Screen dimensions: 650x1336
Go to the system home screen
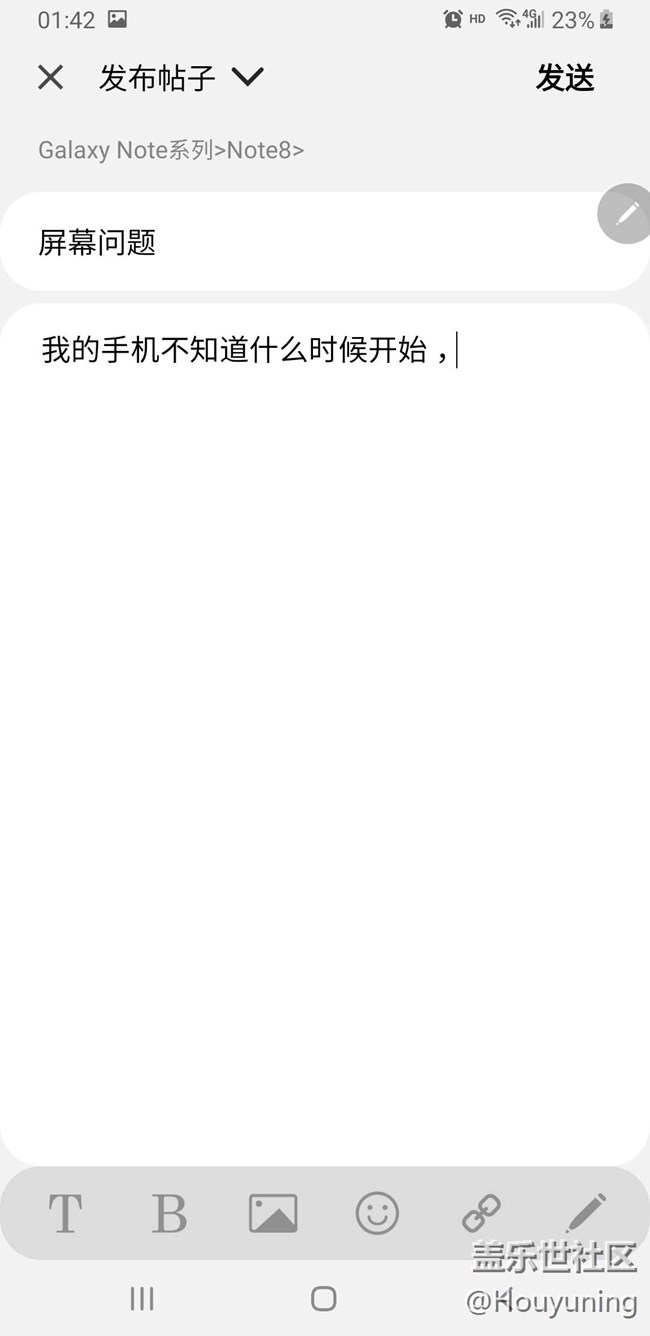(x=323, y=1298)
